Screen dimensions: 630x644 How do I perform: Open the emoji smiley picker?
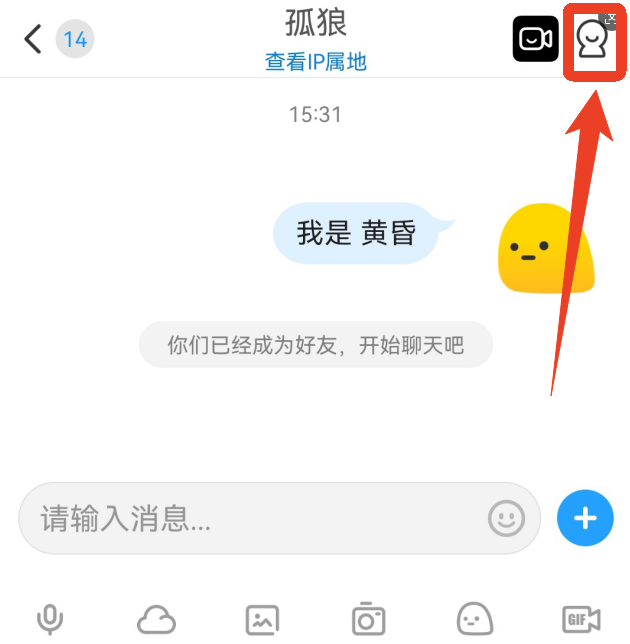[507, 518]
